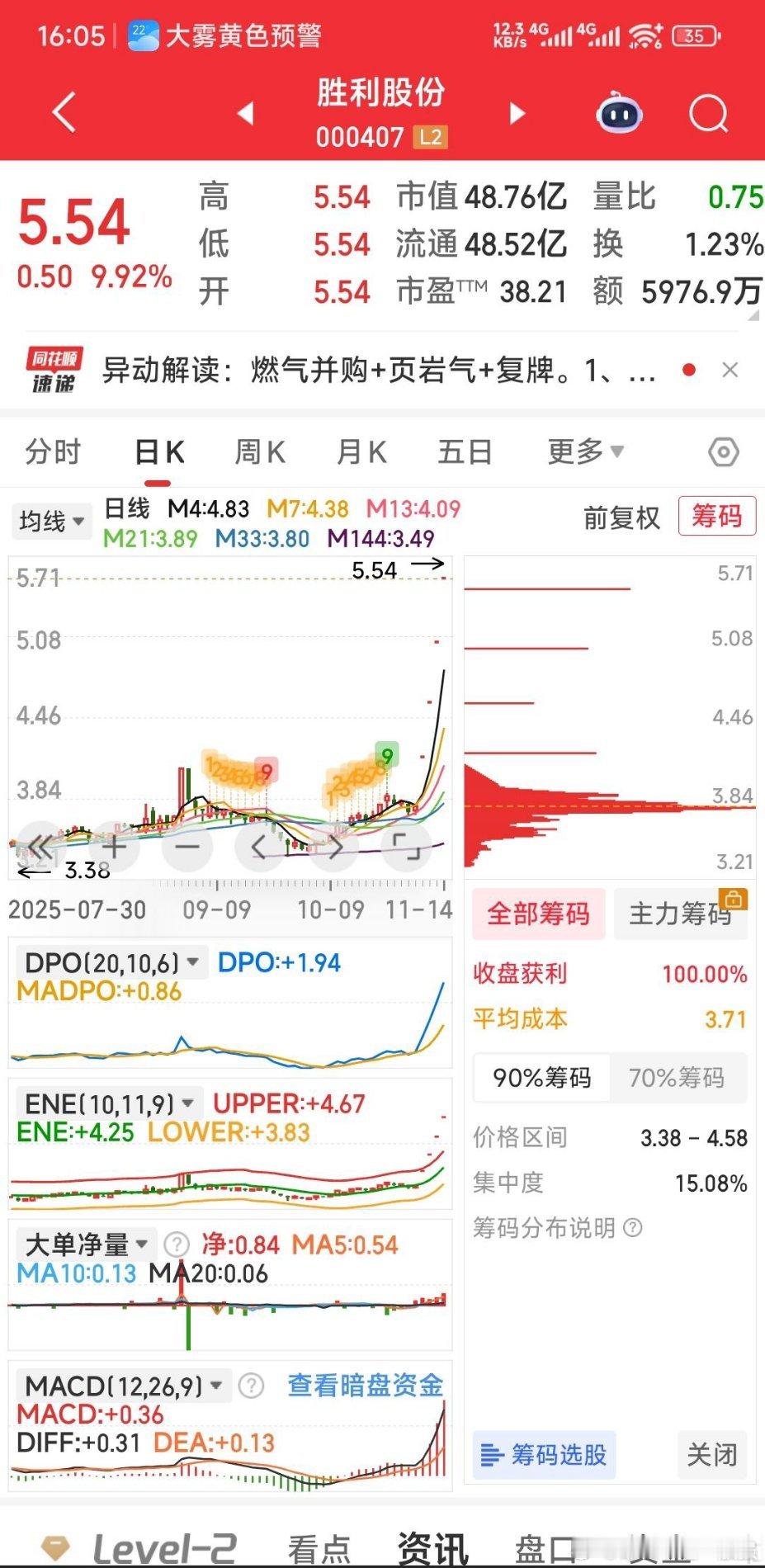
Task: Change the 前复权 adjustment setting
Action: pyautogui.click(x=621, y=517)
